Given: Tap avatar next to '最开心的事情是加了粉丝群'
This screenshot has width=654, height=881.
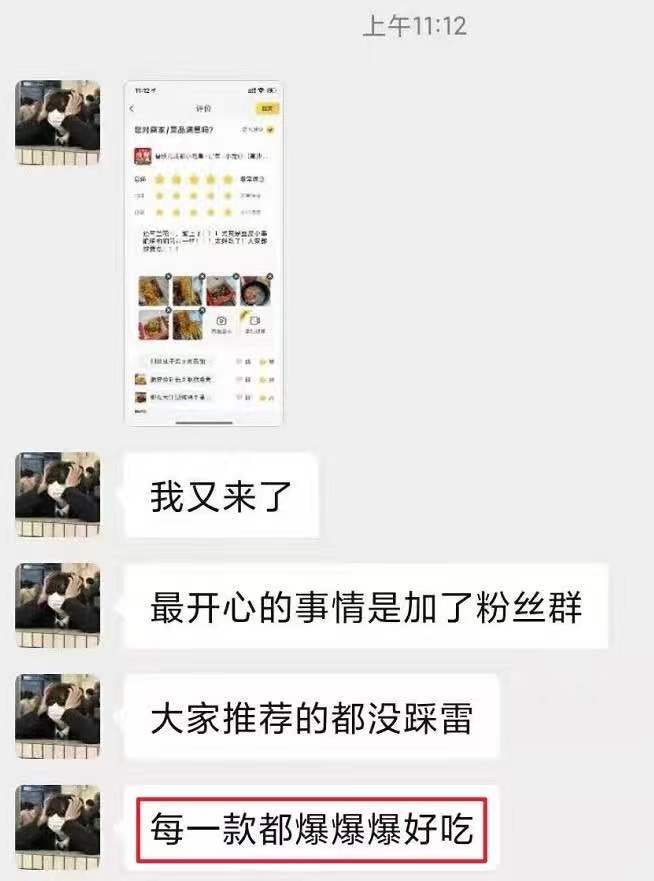Looking at the screenshot, I should pos(58,606).
